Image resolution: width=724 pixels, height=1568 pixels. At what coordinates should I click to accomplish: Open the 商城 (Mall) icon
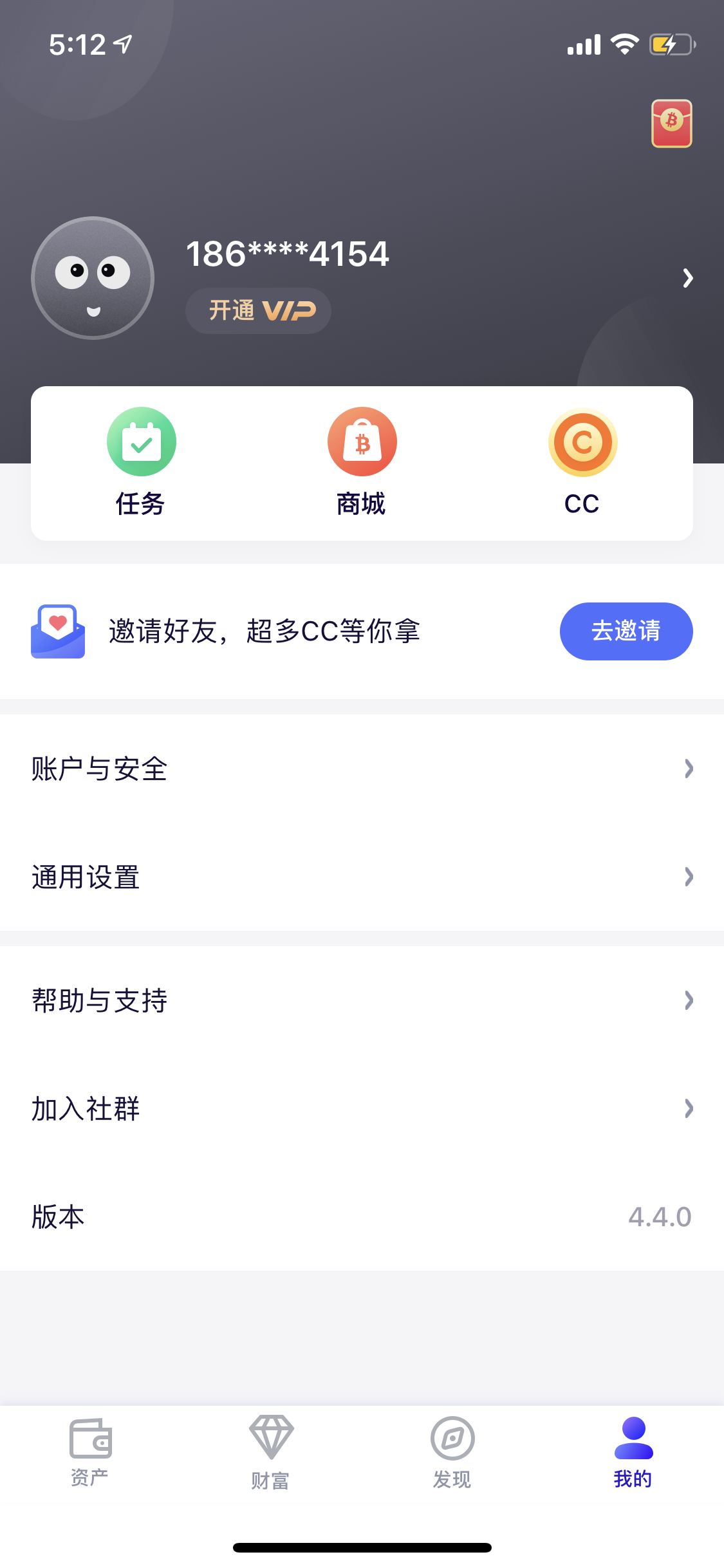coord(362,442)
